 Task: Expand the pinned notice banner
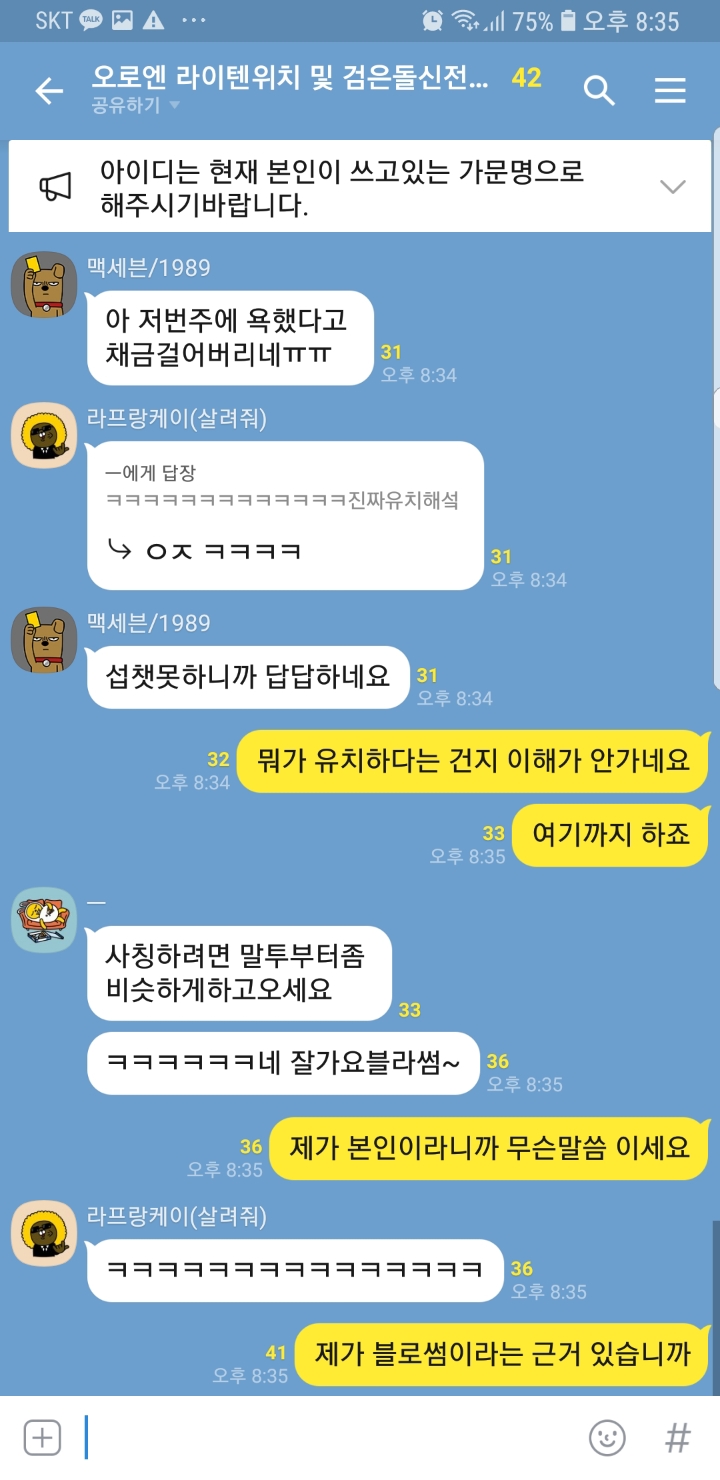tap(672, 186)
